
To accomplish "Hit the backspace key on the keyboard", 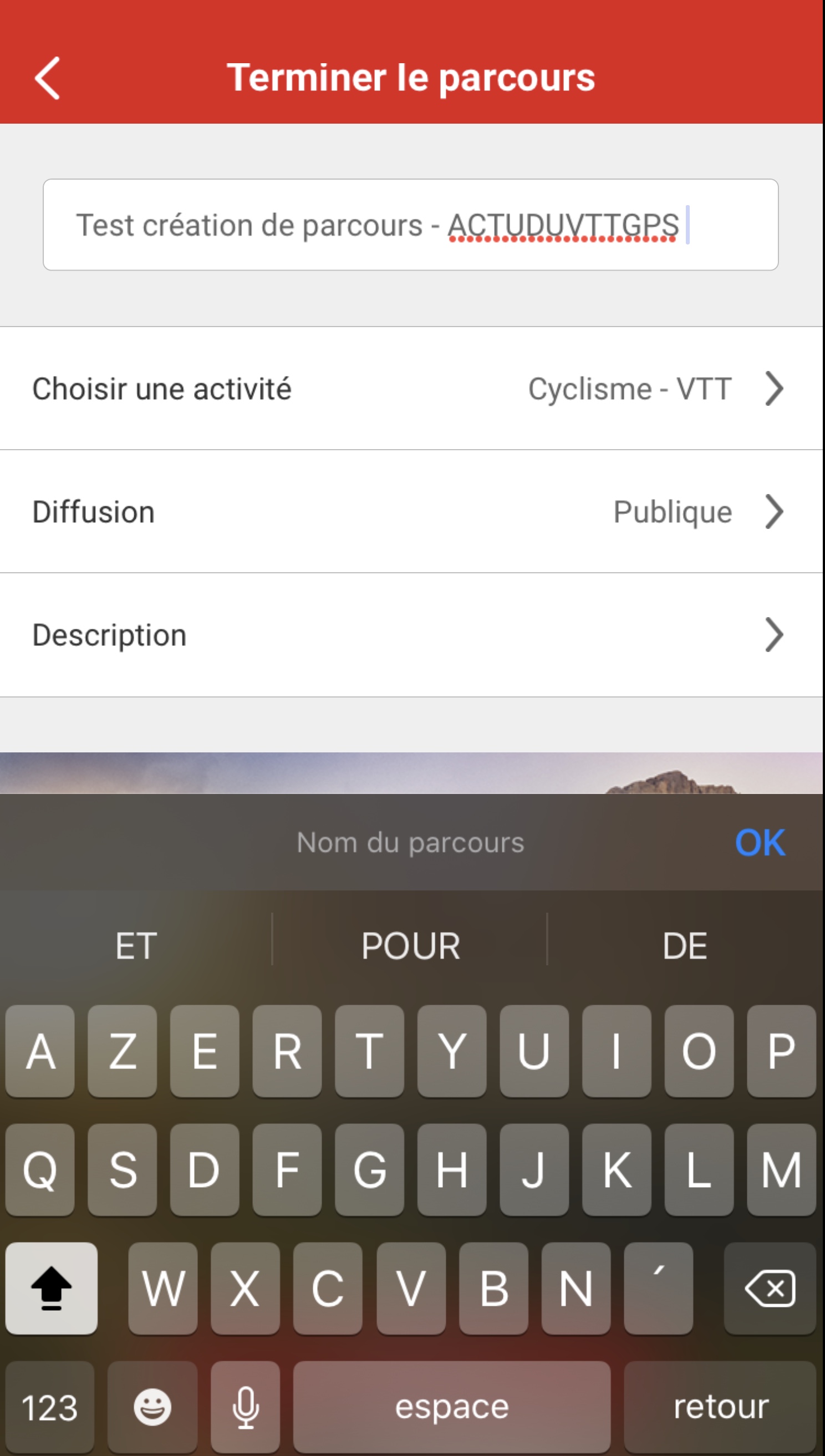I will [x=770, y=1289].
